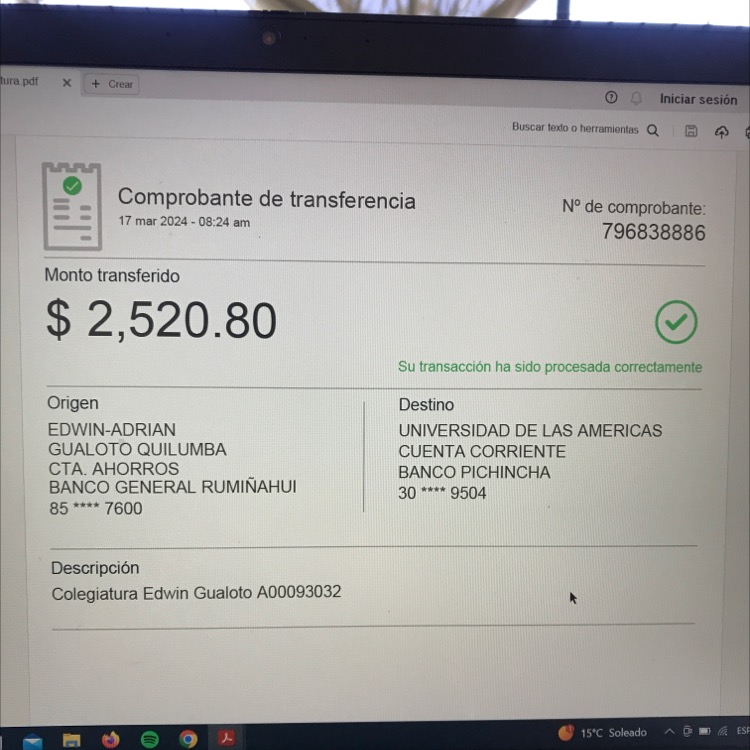The height and width of the screenshot is (750, 750).
Task: Expand the hidden system tray icons
Action: (x=669, y=732)
